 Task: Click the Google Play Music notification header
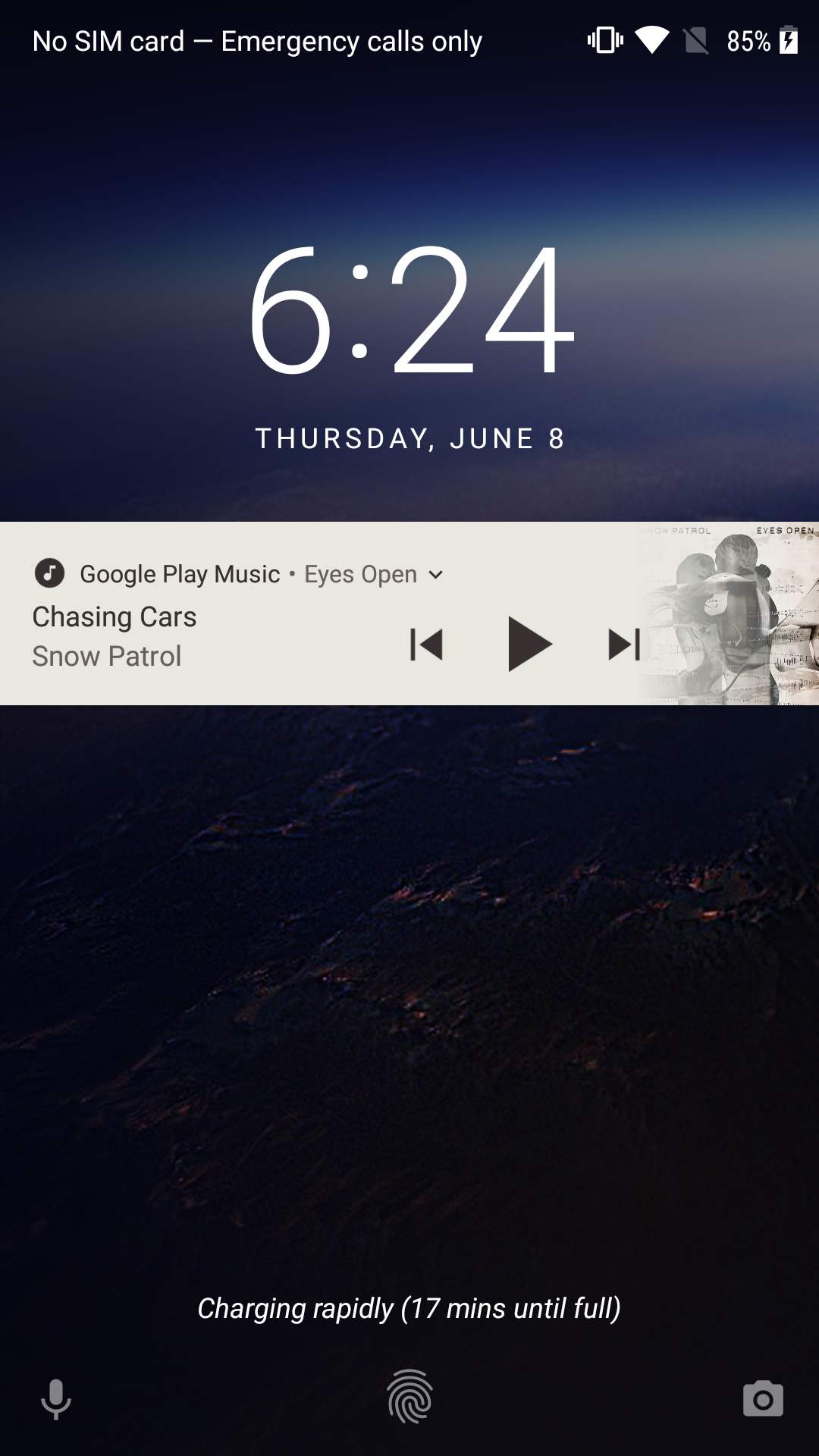[179, 574]
